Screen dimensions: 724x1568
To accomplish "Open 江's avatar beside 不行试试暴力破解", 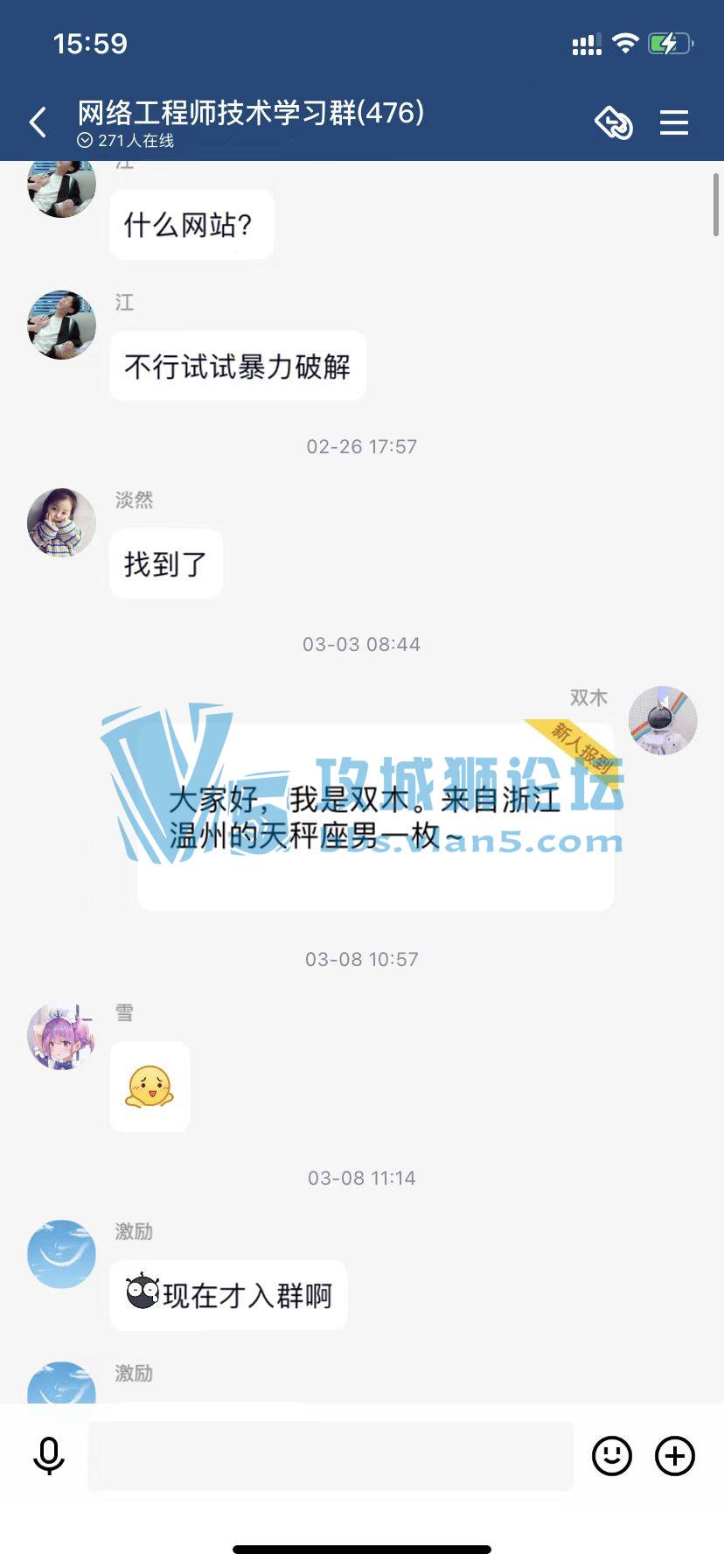I will coord(61,325).
